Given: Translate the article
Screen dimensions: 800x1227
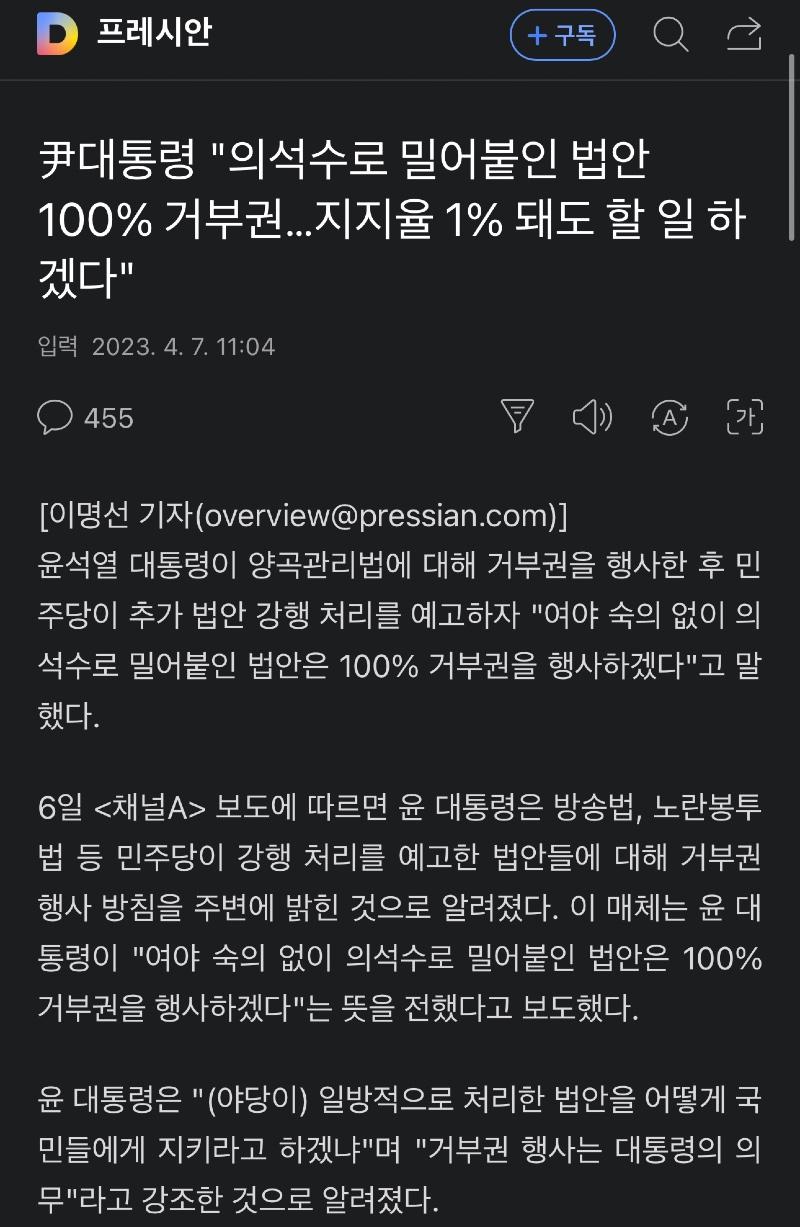Looking at the screenshot, I should 669,416.
